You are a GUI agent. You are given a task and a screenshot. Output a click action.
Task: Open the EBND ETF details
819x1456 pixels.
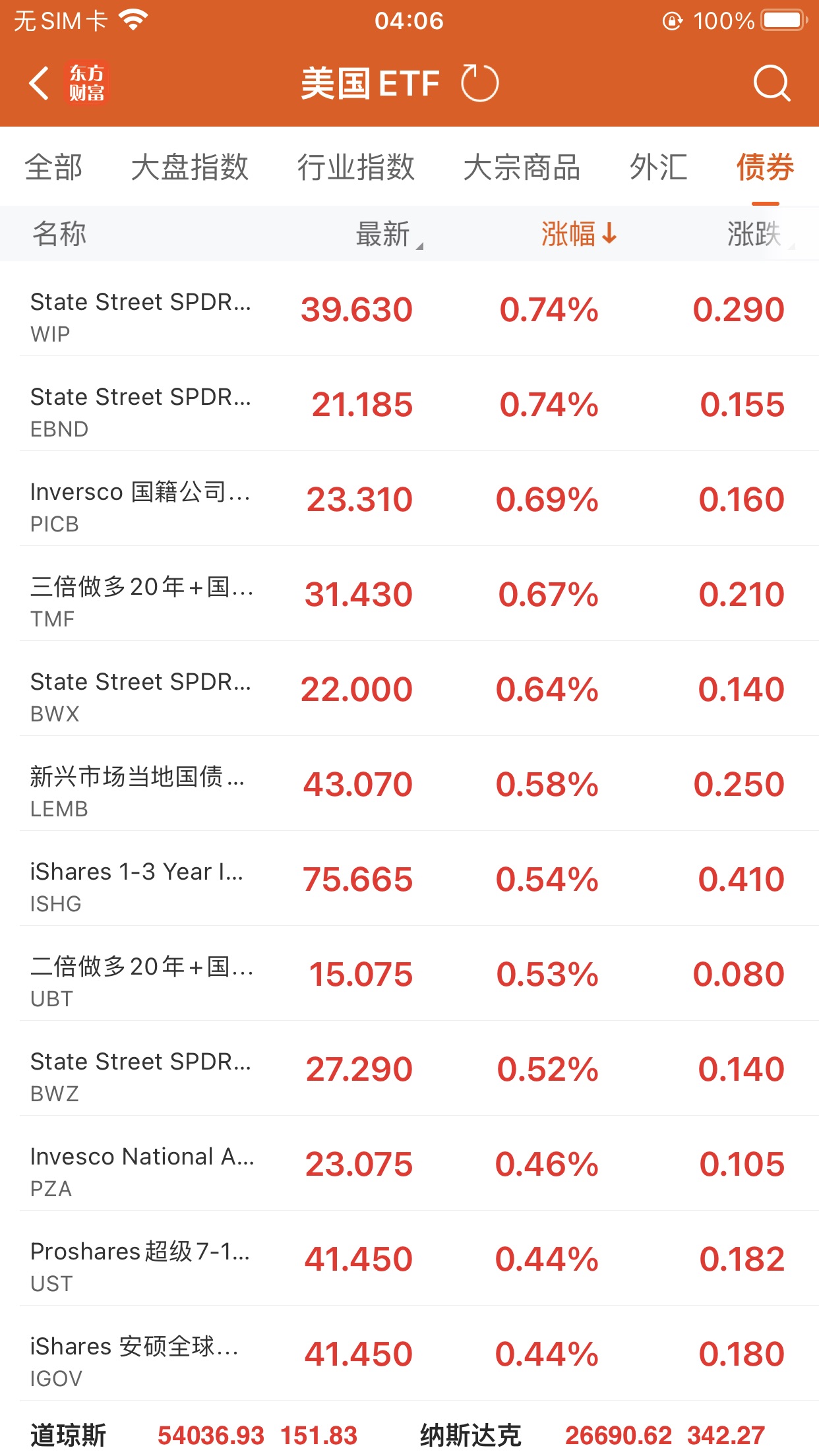point(409,404)
